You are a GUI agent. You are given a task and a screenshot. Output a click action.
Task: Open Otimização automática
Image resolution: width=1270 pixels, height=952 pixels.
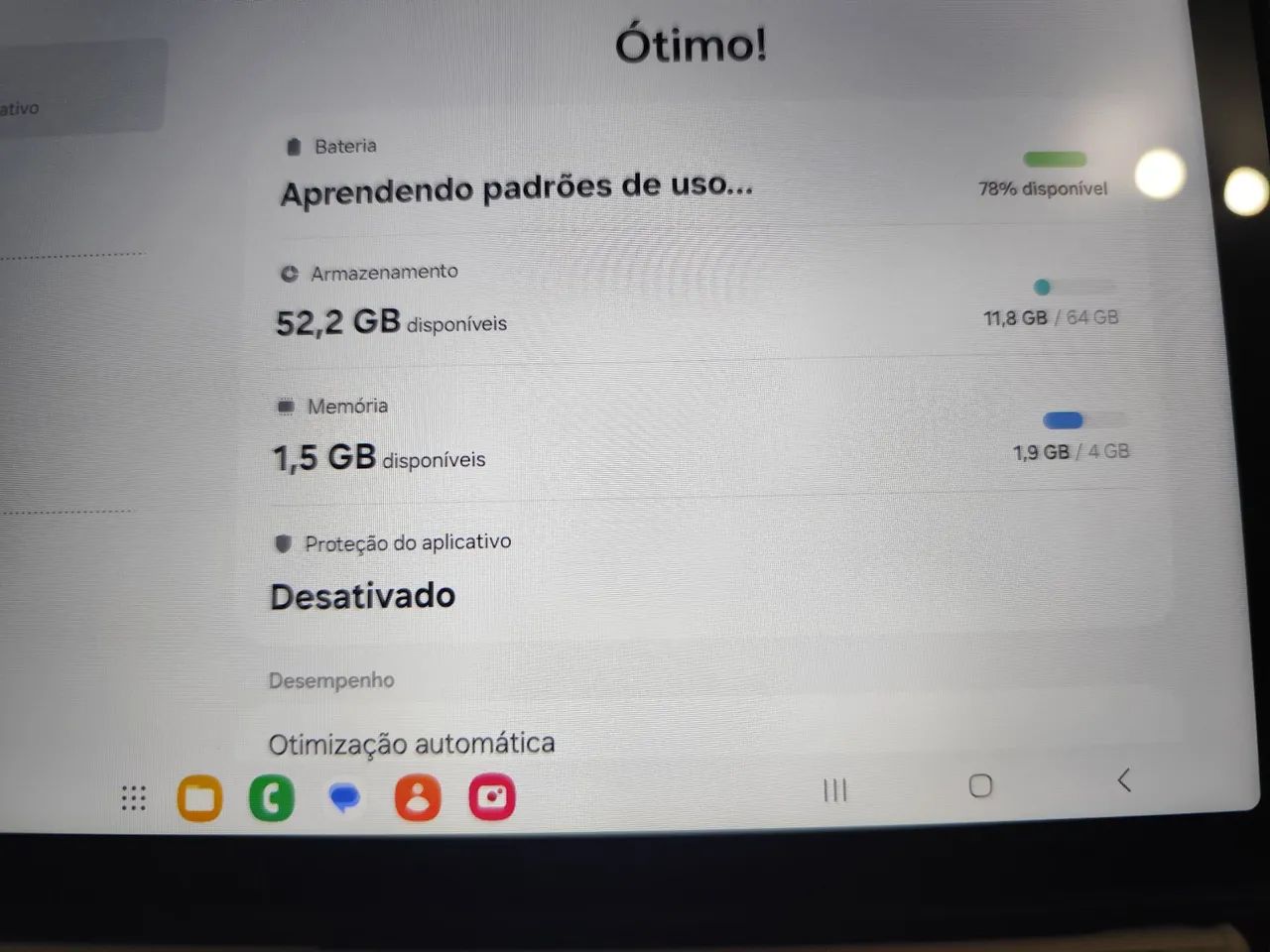(x=412, y=743)
